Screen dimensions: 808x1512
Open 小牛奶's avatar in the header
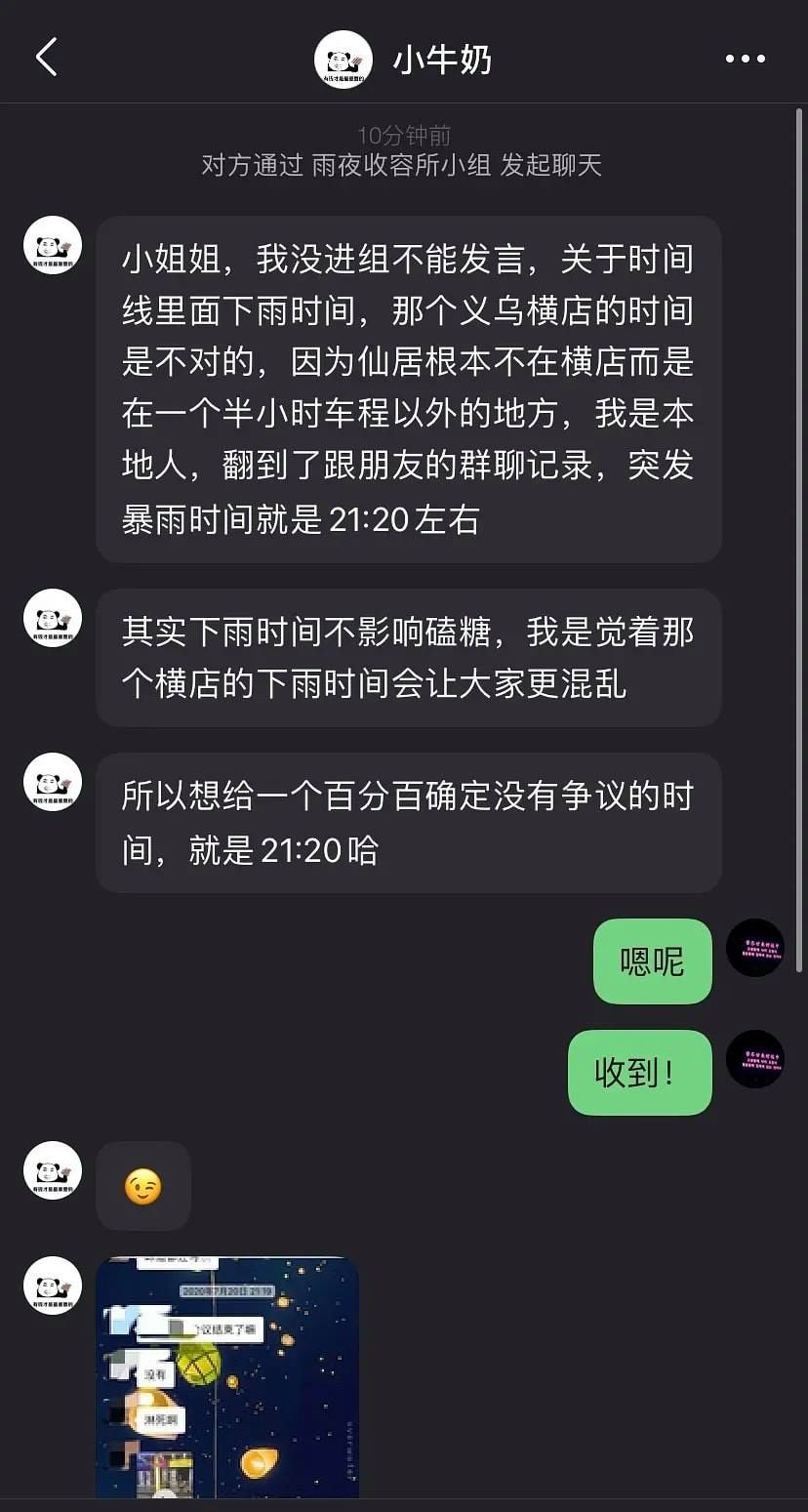tap(343, 60)
